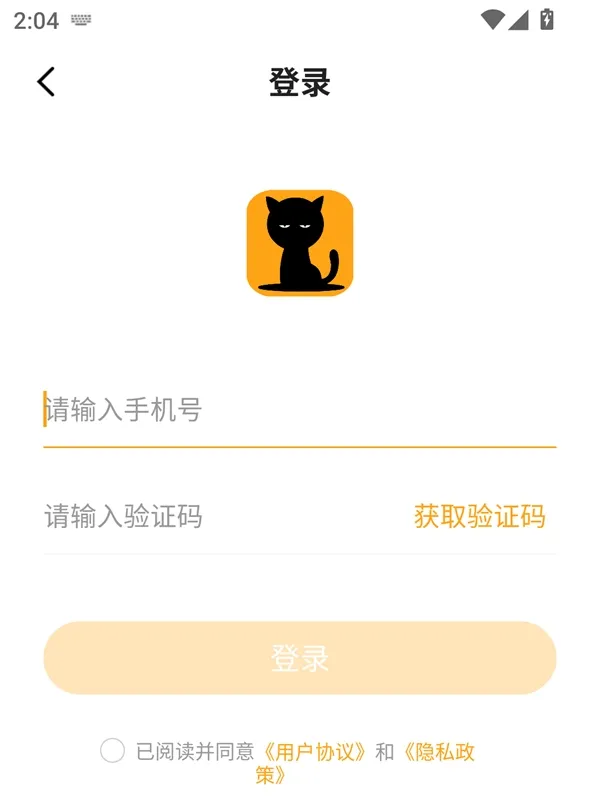Image resolution: width=600 pixels, height=799 pixels.
Task: Check the agreement consent circle
Action: pos(112,751)
